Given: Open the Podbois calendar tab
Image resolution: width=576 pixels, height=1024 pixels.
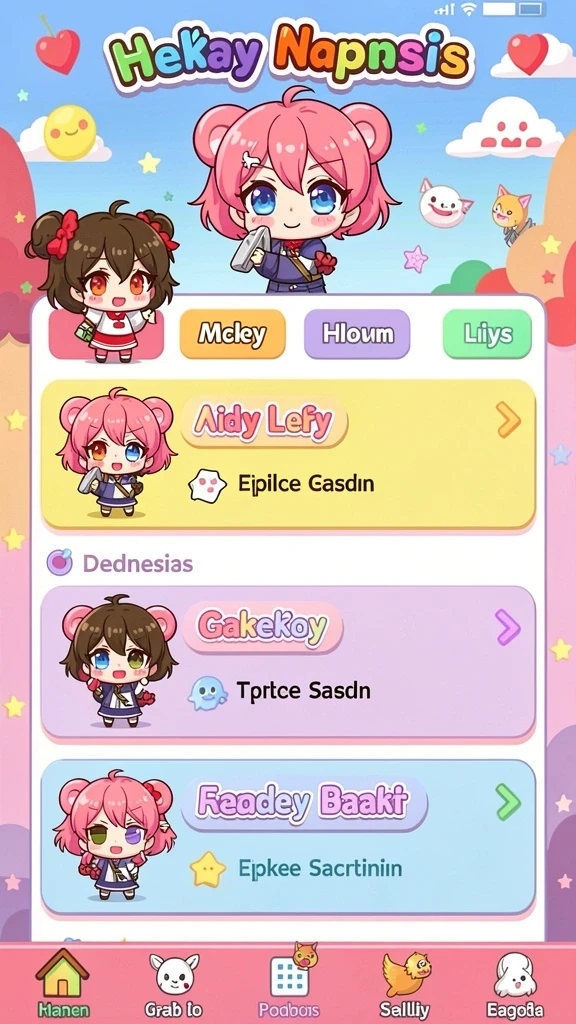Looking at the screenshot, I should [289, 984].
